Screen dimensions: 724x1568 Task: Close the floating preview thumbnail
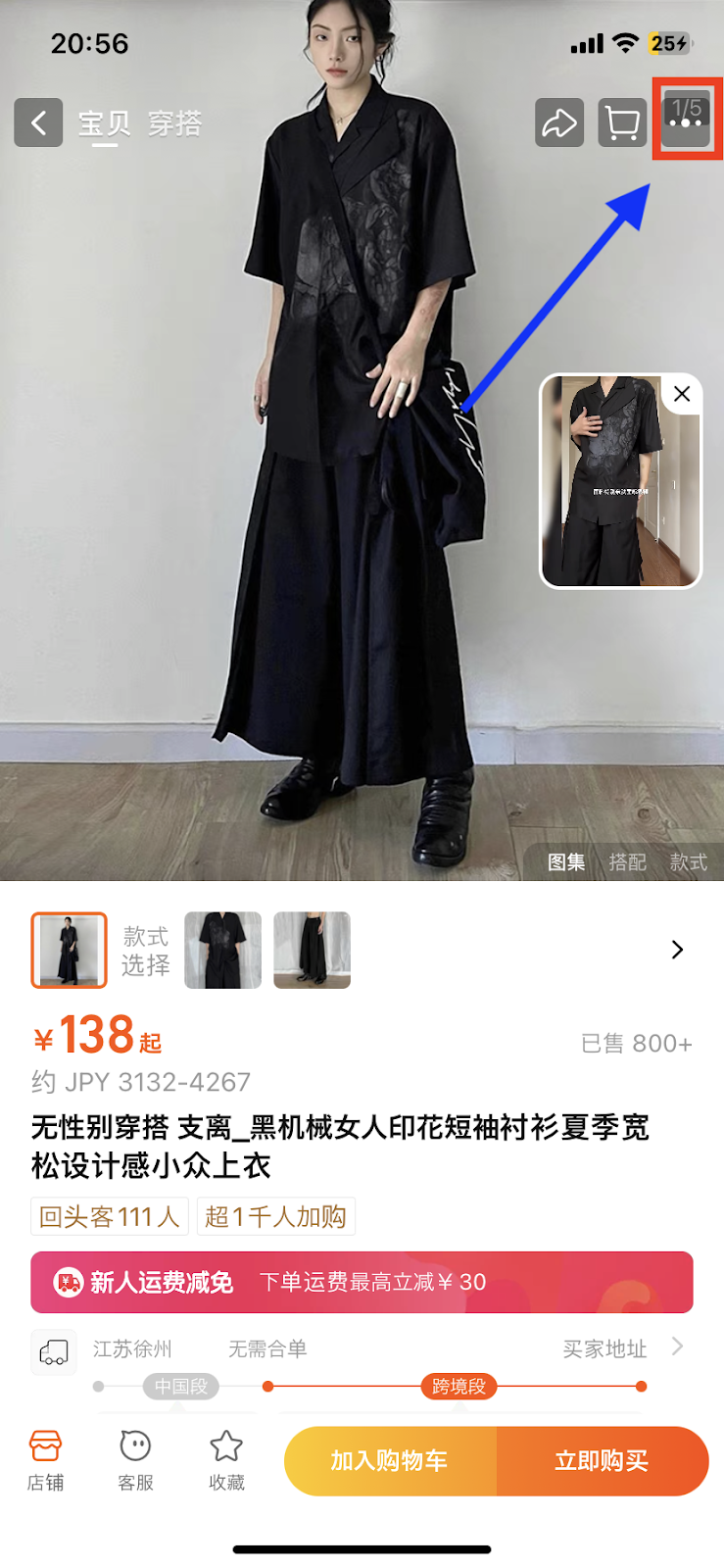682,394
